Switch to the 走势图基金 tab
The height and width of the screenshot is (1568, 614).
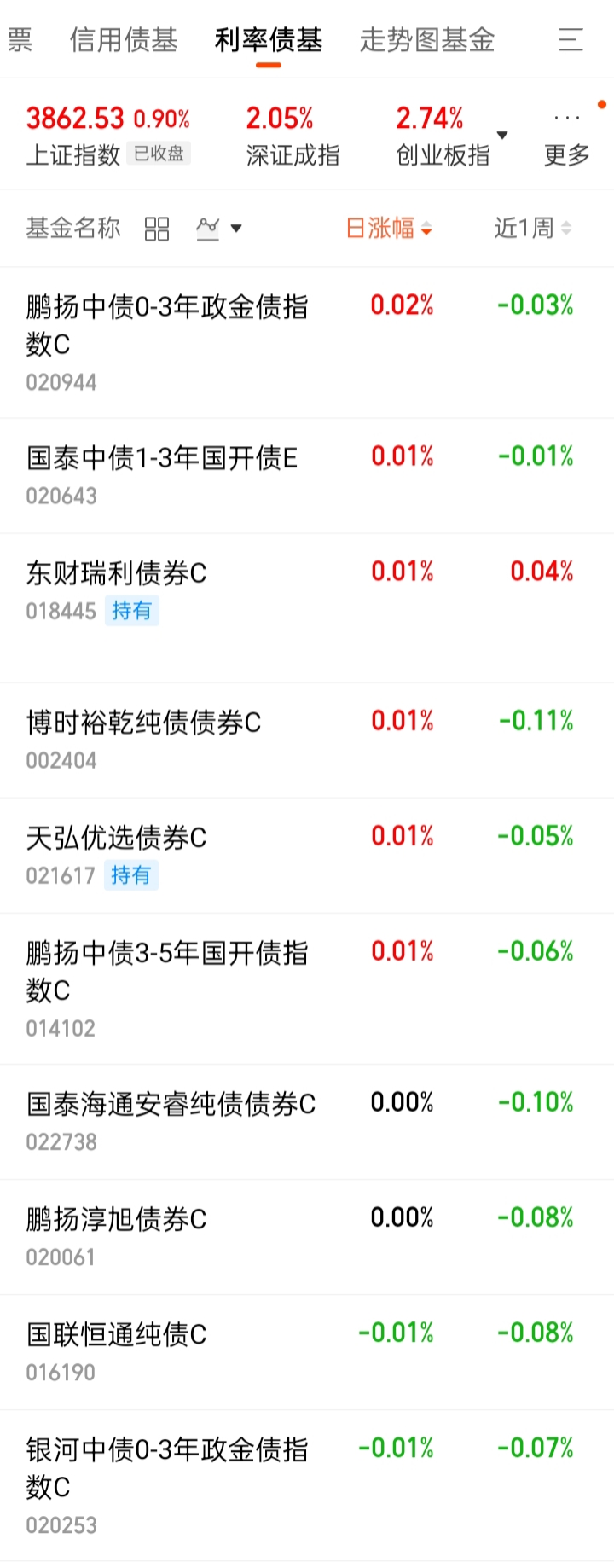coord(427,40)
